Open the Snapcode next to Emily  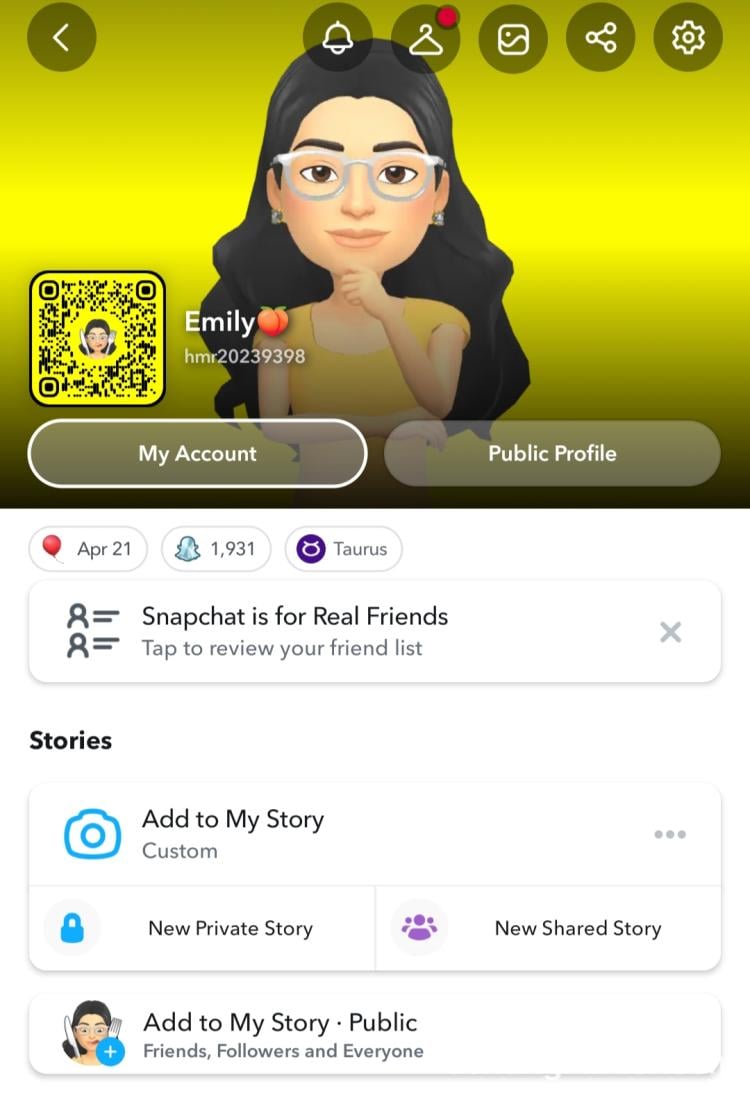coord(97,339)
